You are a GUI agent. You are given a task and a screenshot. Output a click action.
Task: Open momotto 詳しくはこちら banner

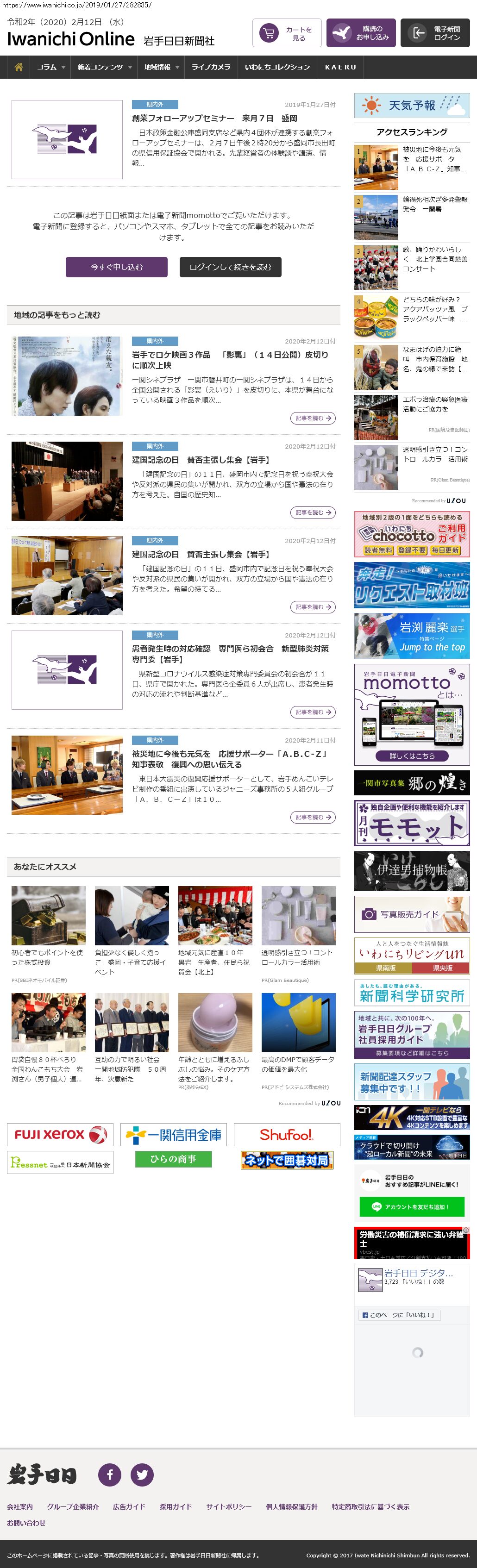pos(412,756)
